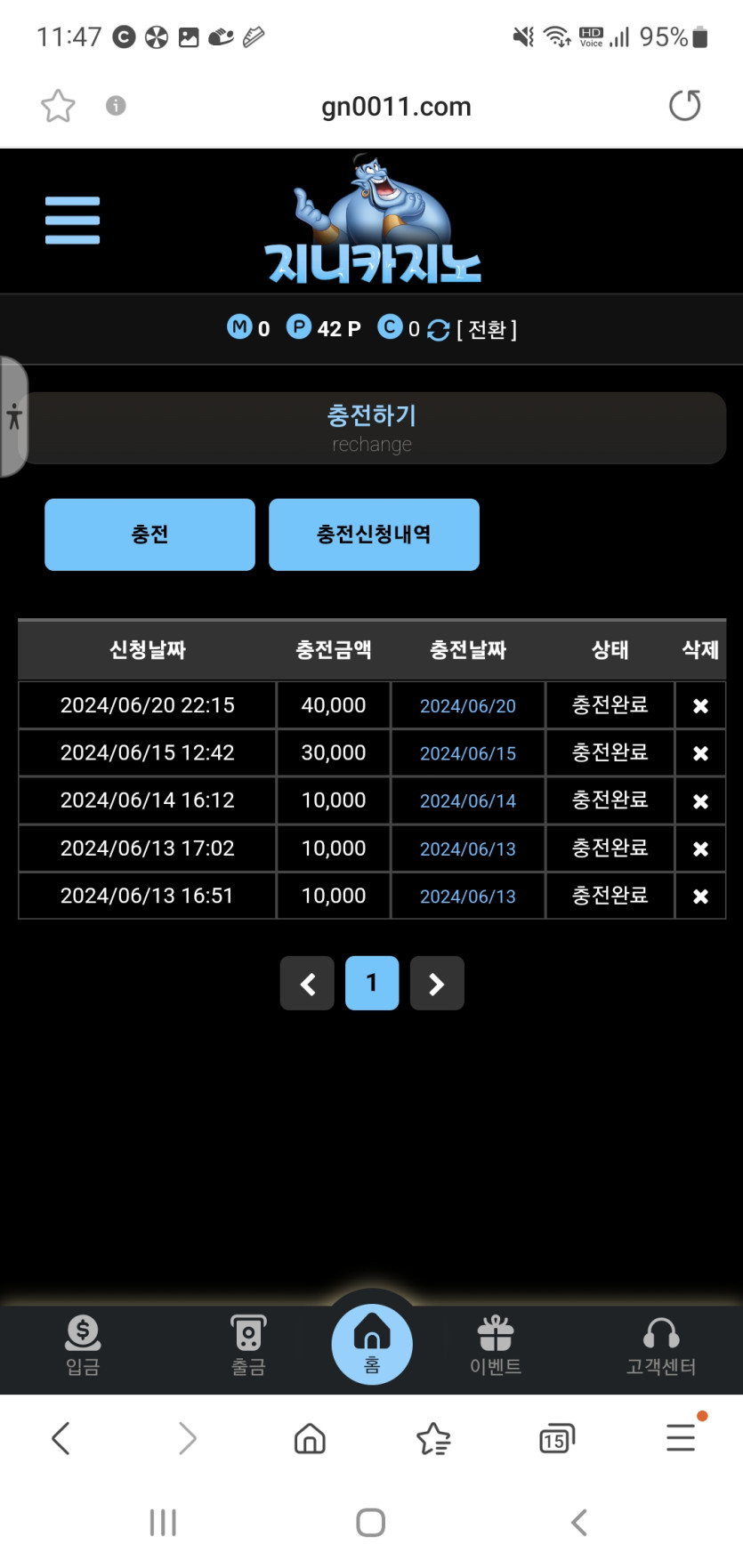The image size is (743, 1568).
Task: Delete the 2024/06/13 17:02 record
Action: pyautogui.click(x=700, y=849)
